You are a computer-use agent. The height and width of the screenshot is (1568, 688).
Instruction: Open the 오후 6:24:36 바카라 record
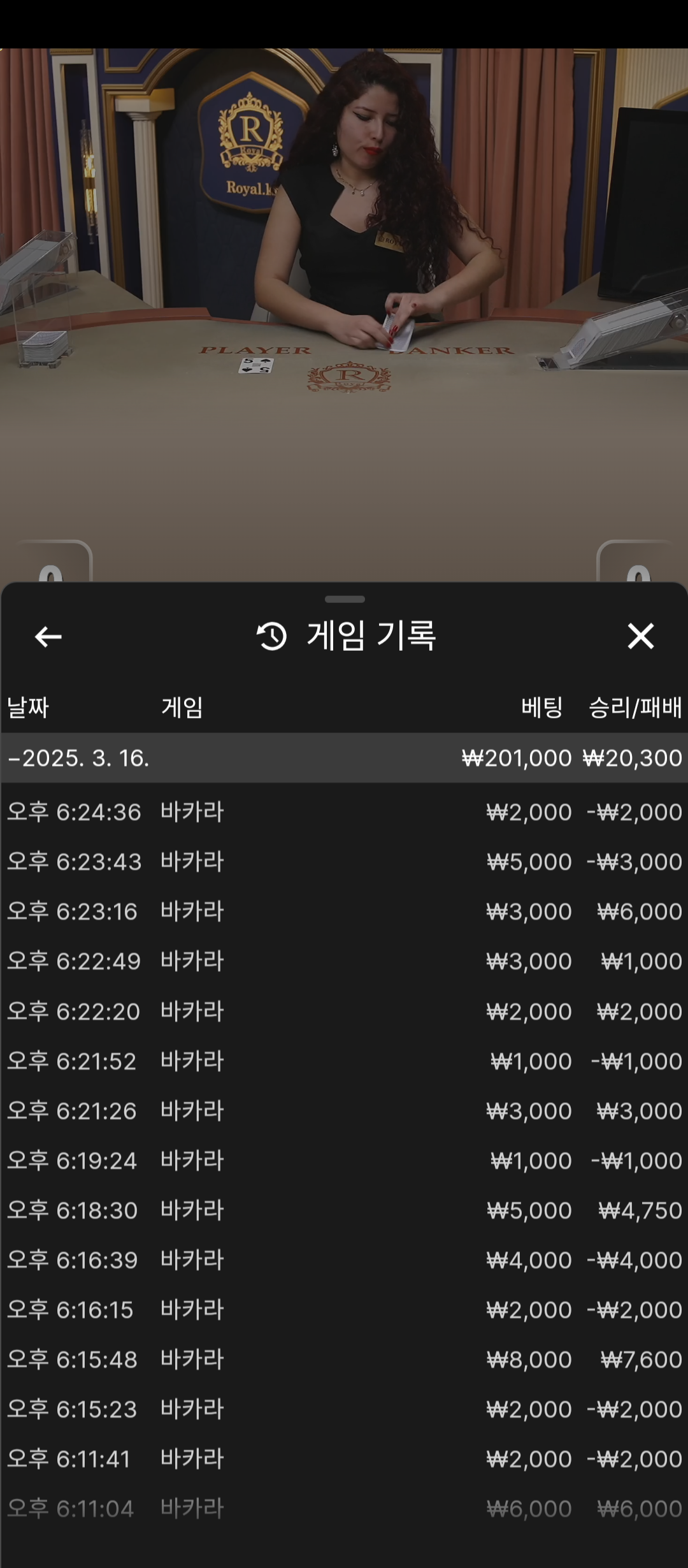344,812
